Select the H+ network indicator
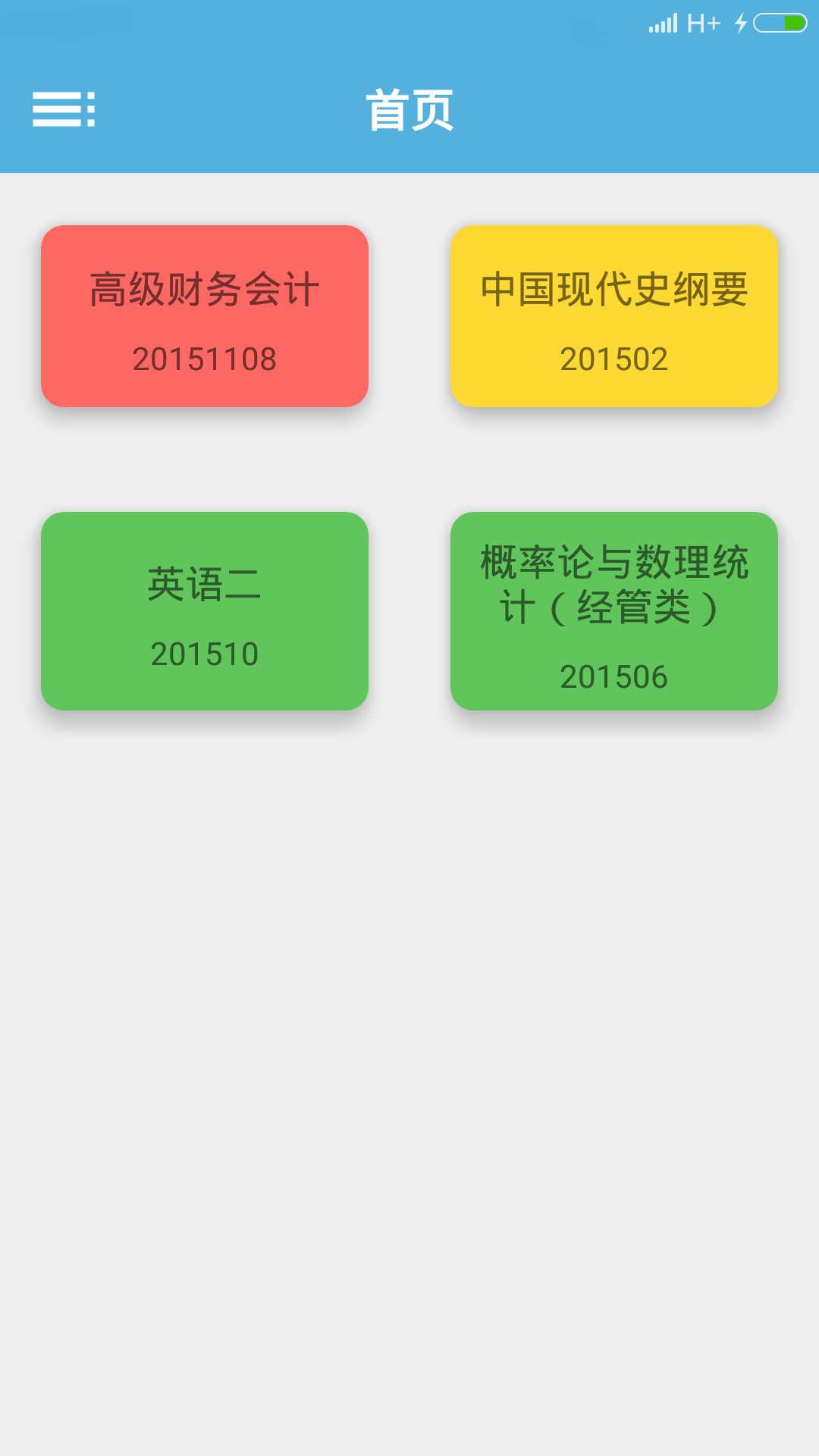819x1456 pixels. (704, 23)
